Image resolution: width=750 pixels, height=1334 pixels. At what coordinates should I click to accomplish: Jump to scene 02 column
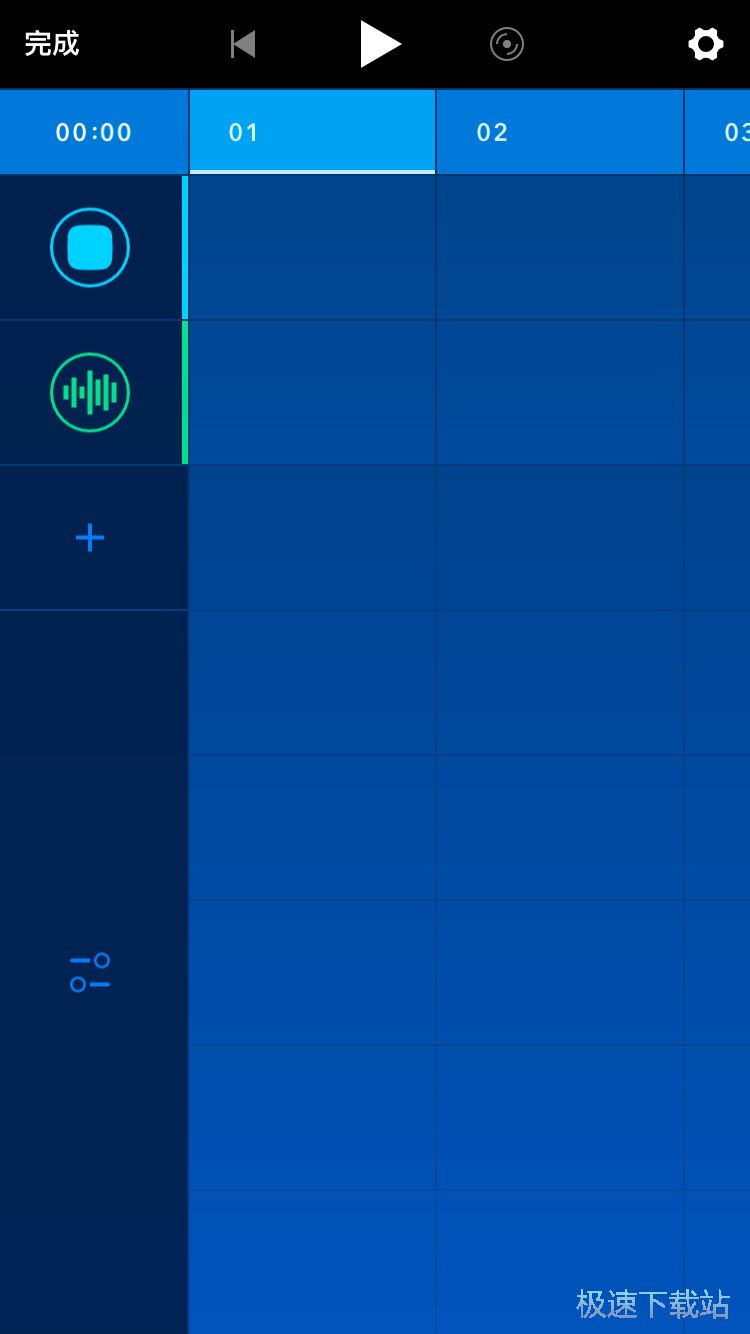(559, 132)
